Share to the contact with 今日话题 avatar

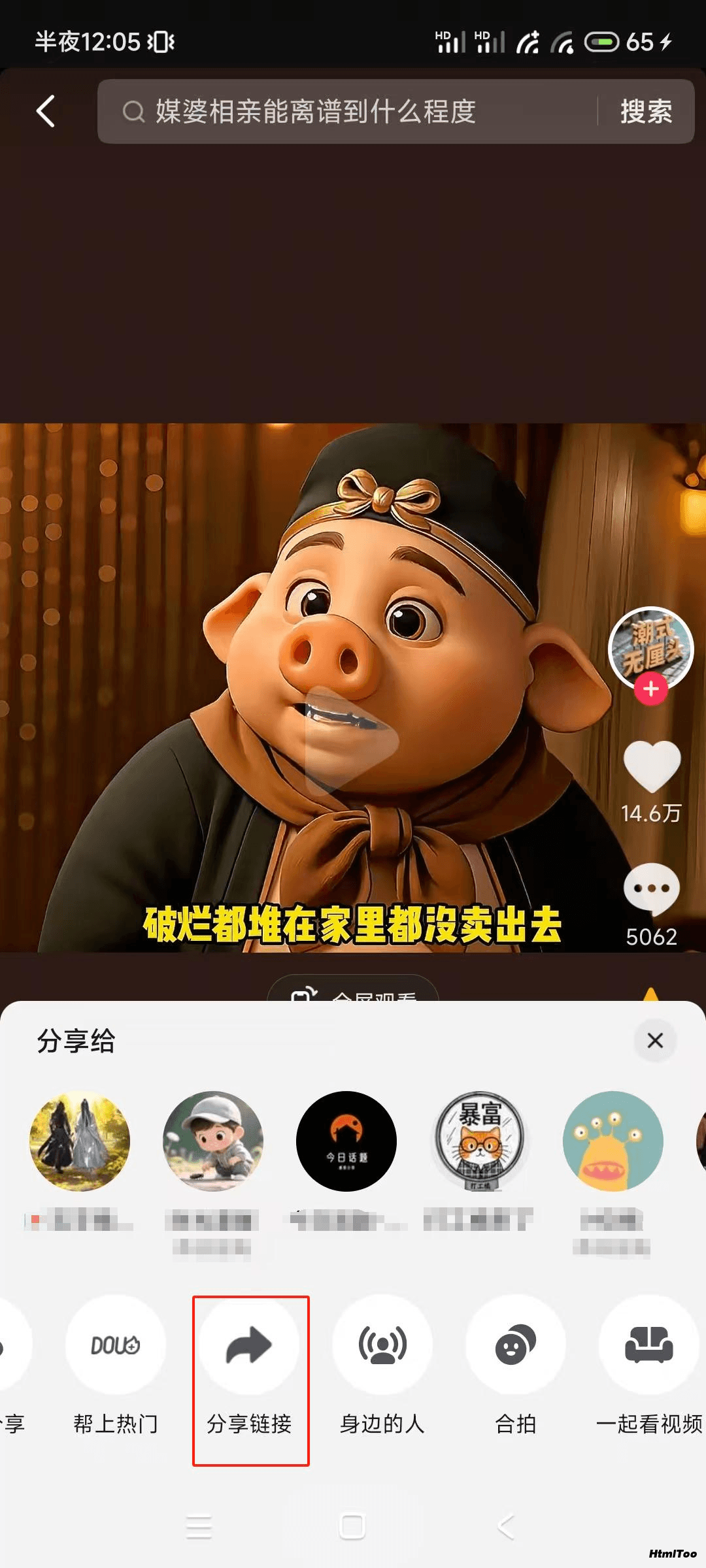click(x=346, y=1141)
